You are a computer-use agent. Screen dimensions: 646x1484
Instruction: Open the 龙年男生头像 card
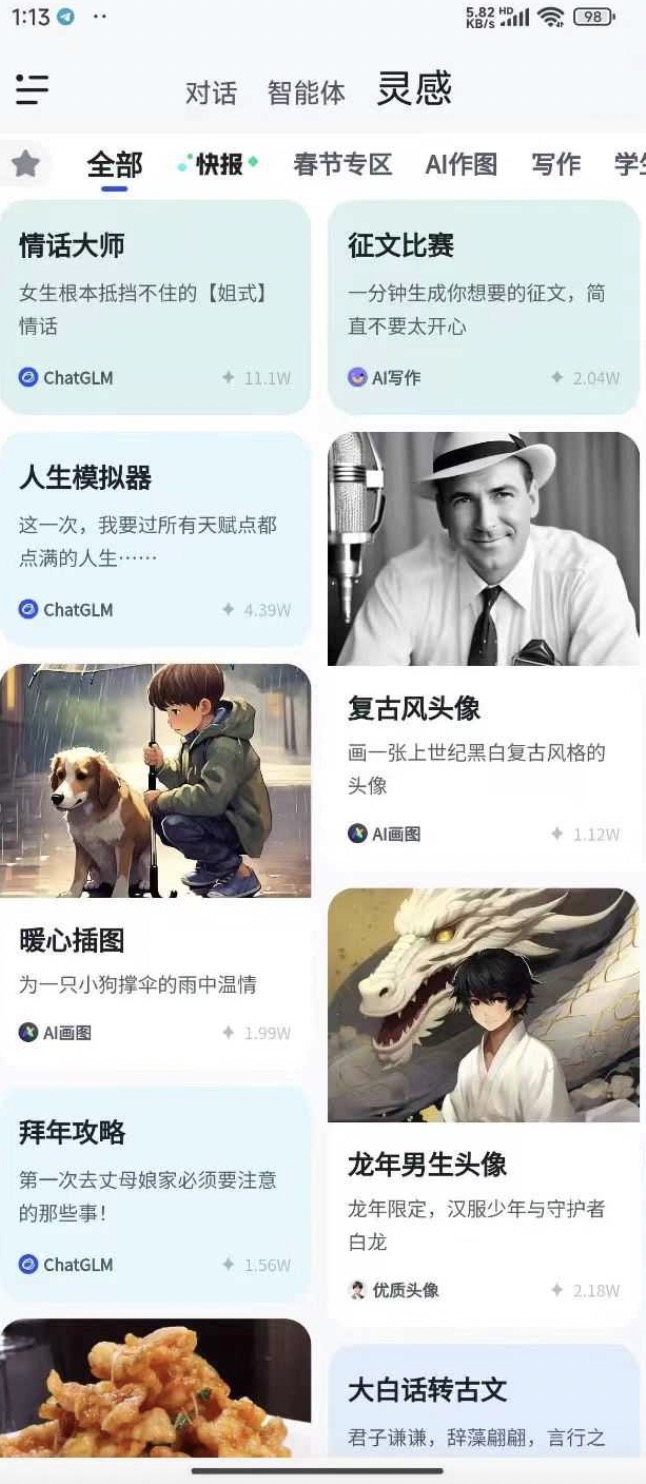(x=484, y=1107)
